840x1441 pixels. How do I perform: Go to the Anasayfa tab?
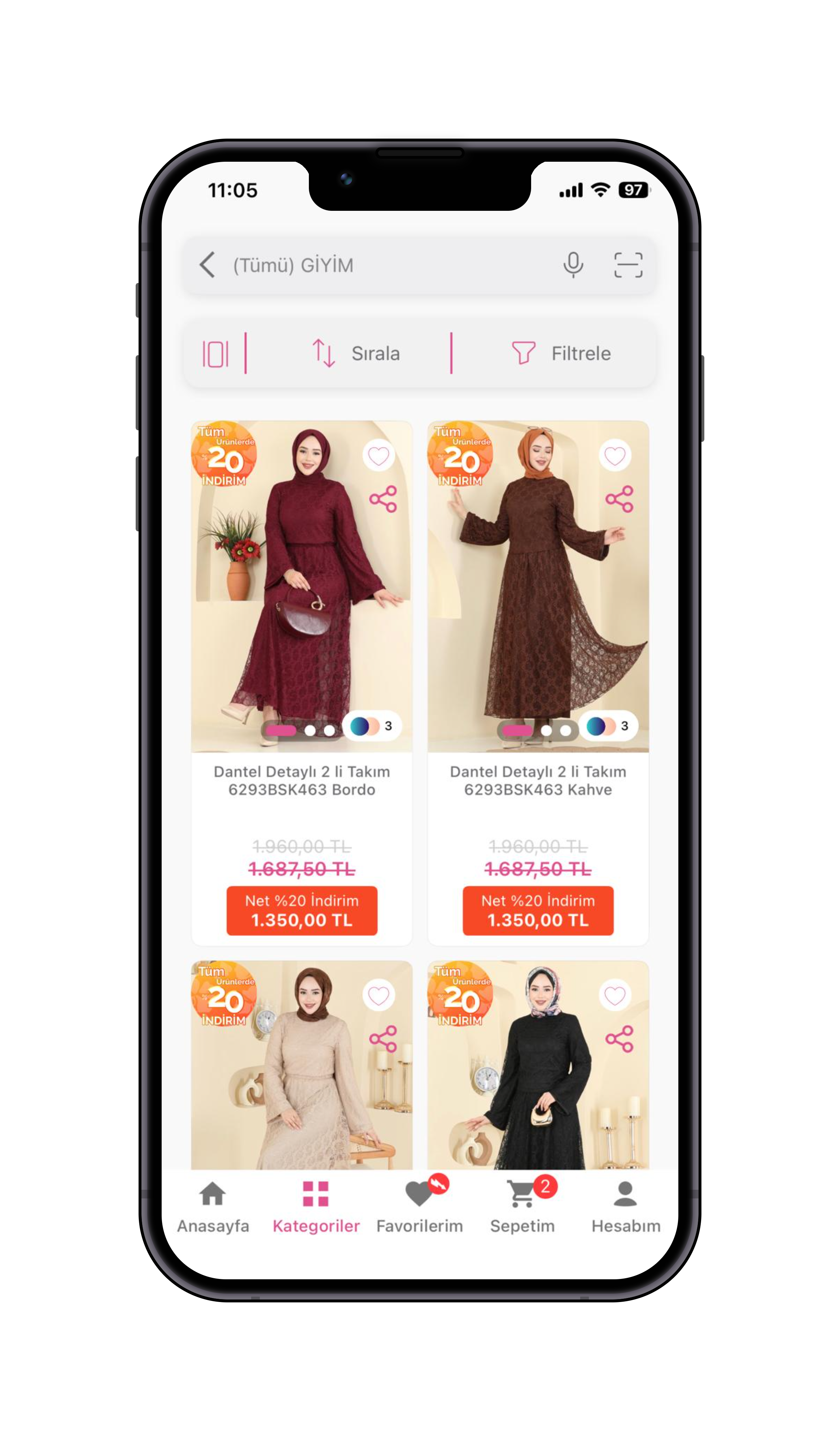coord(213,1207)
